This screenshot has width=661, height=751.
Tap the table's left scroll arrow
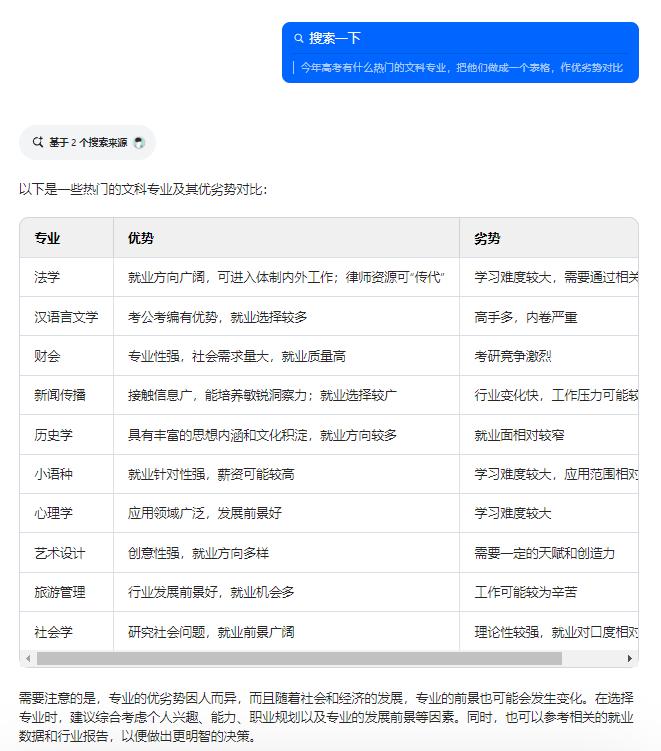coord(28,659)
